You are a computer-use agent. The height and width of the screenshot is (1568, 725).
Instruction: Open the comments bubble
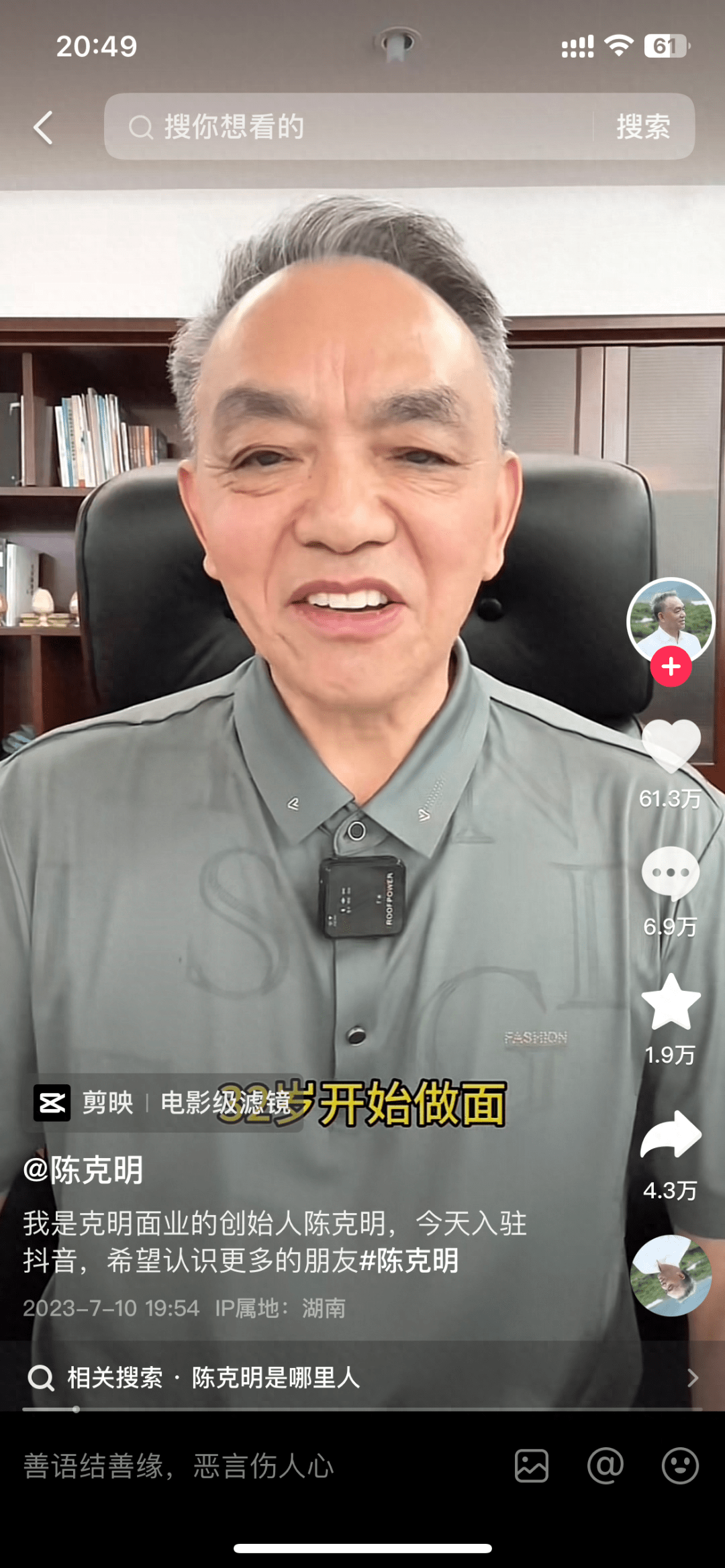(671, 872)
